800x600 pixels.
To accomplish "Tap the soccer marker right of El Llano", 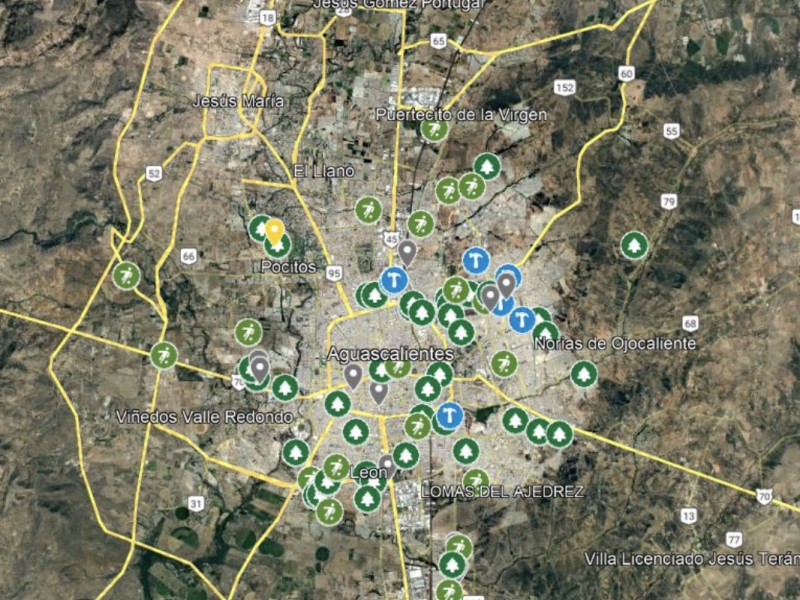I will click(369, 210).
